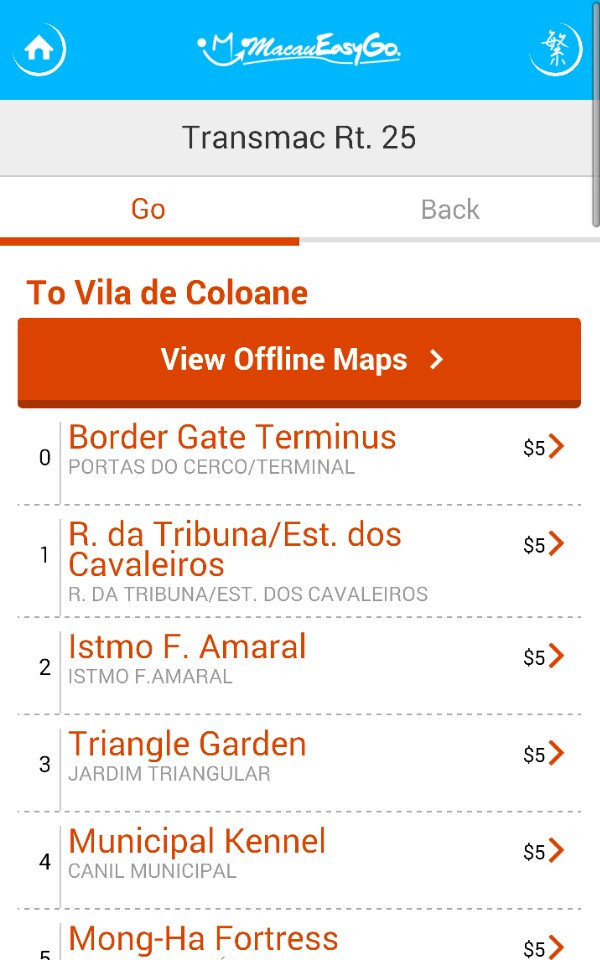Switch language to Traditional Chinese
Viewport: 600px width, 960px height.
tap(554, 49)
